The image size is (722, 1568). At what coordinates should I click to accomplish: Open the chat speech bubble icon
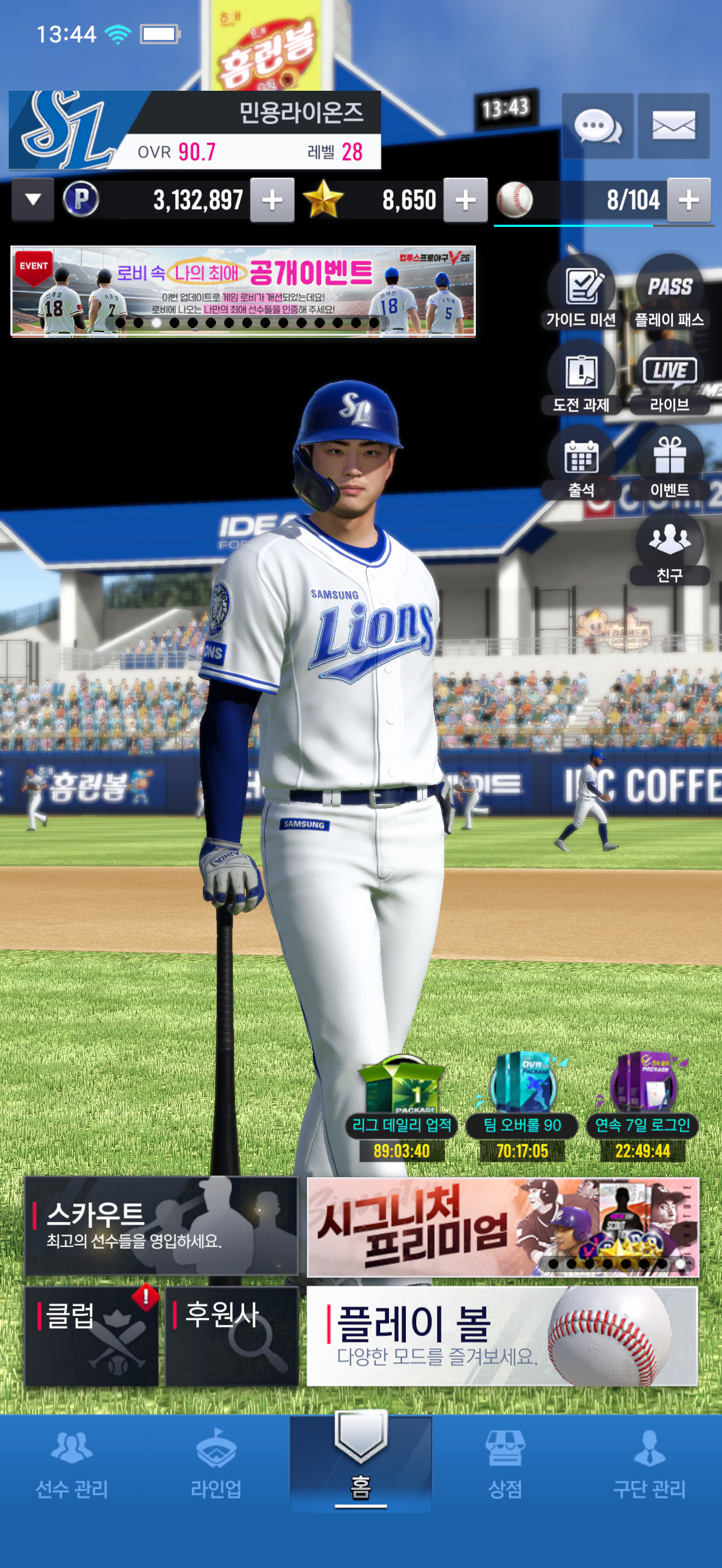597,126
